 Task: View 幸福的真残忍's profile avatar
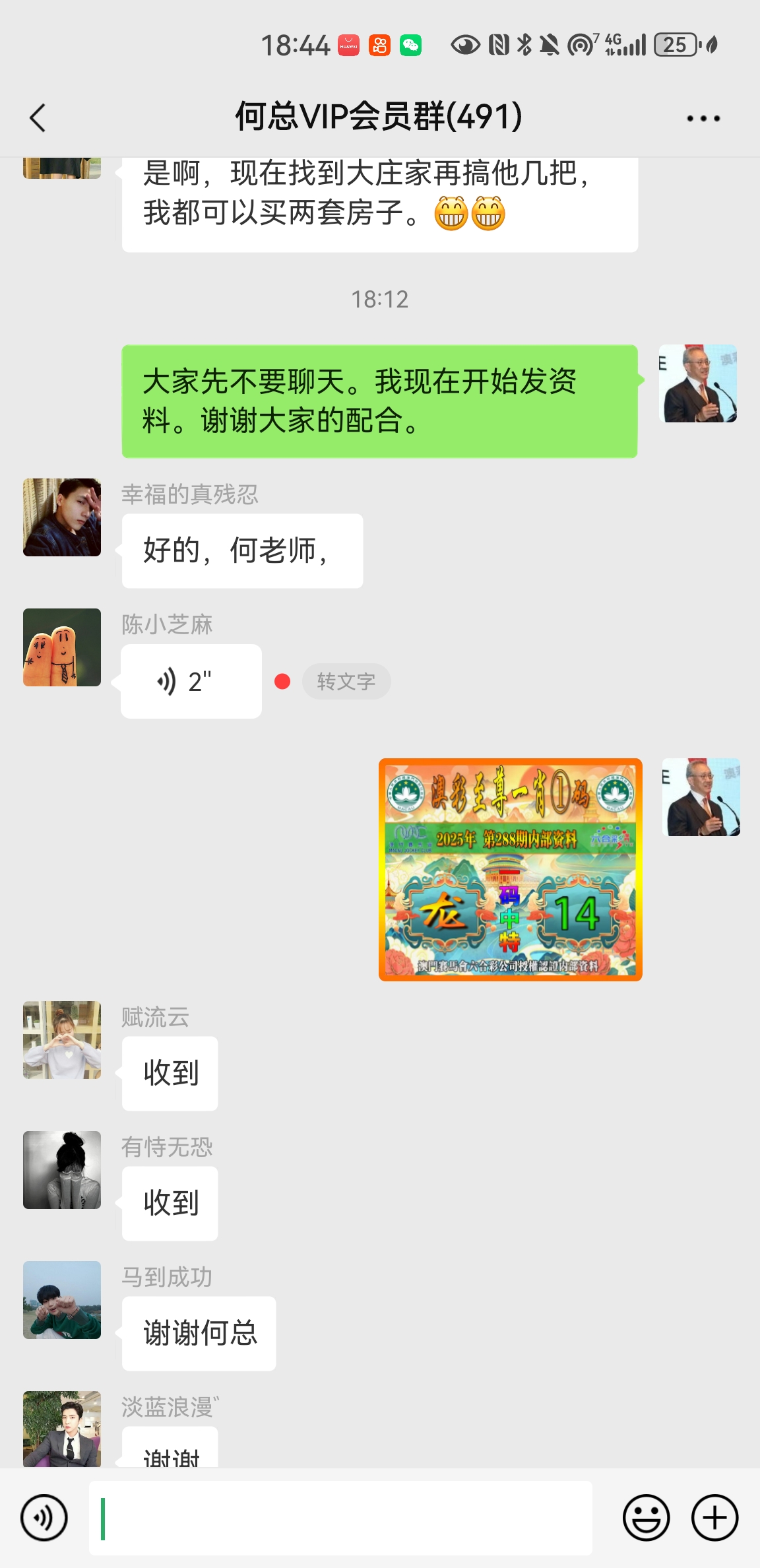click(x=62, y=517)
